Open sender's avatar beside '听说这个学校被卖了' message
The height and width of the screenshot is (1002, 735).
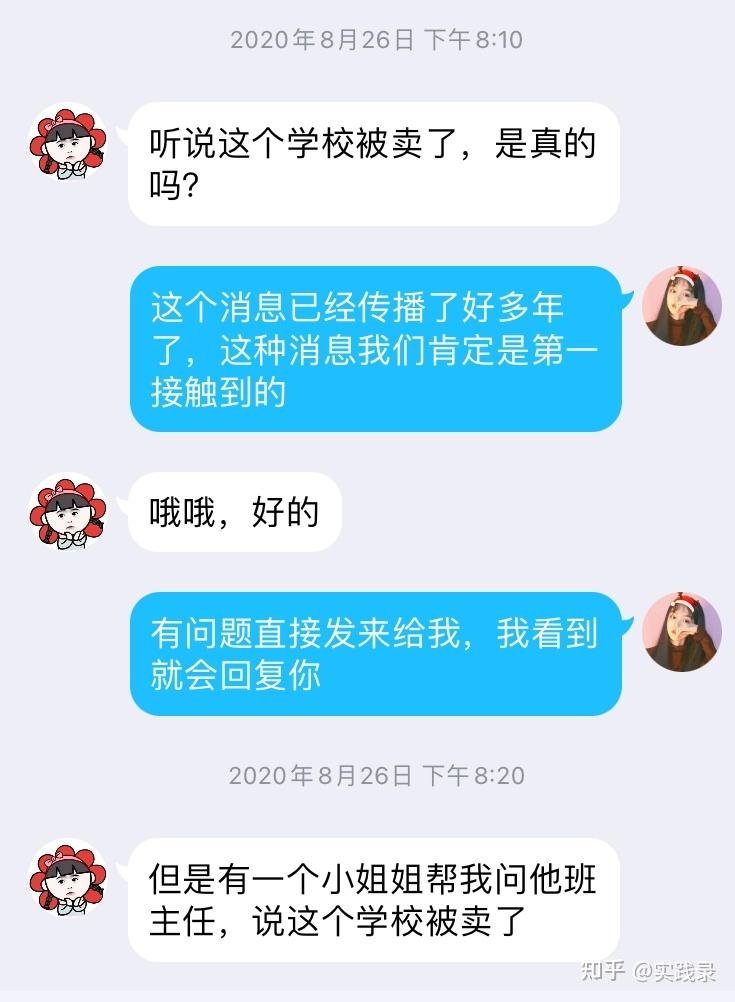point(69,143)
